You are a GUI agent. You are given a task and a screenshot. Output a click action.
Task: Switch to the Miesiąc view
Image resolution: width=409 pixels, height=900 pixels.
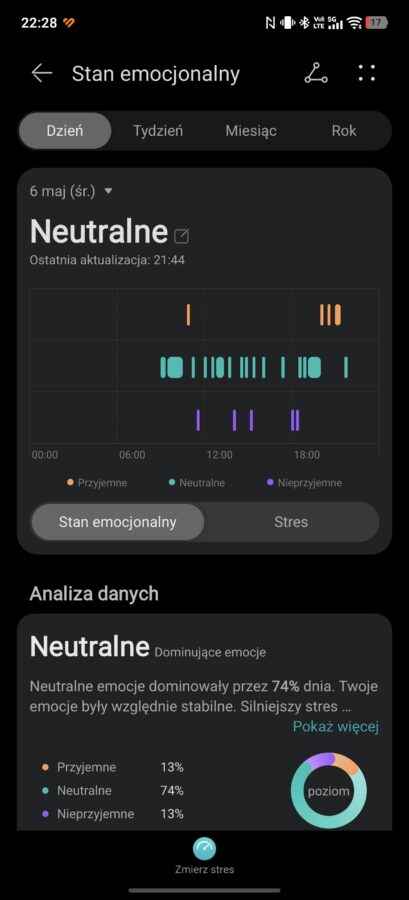coord(251,131)
